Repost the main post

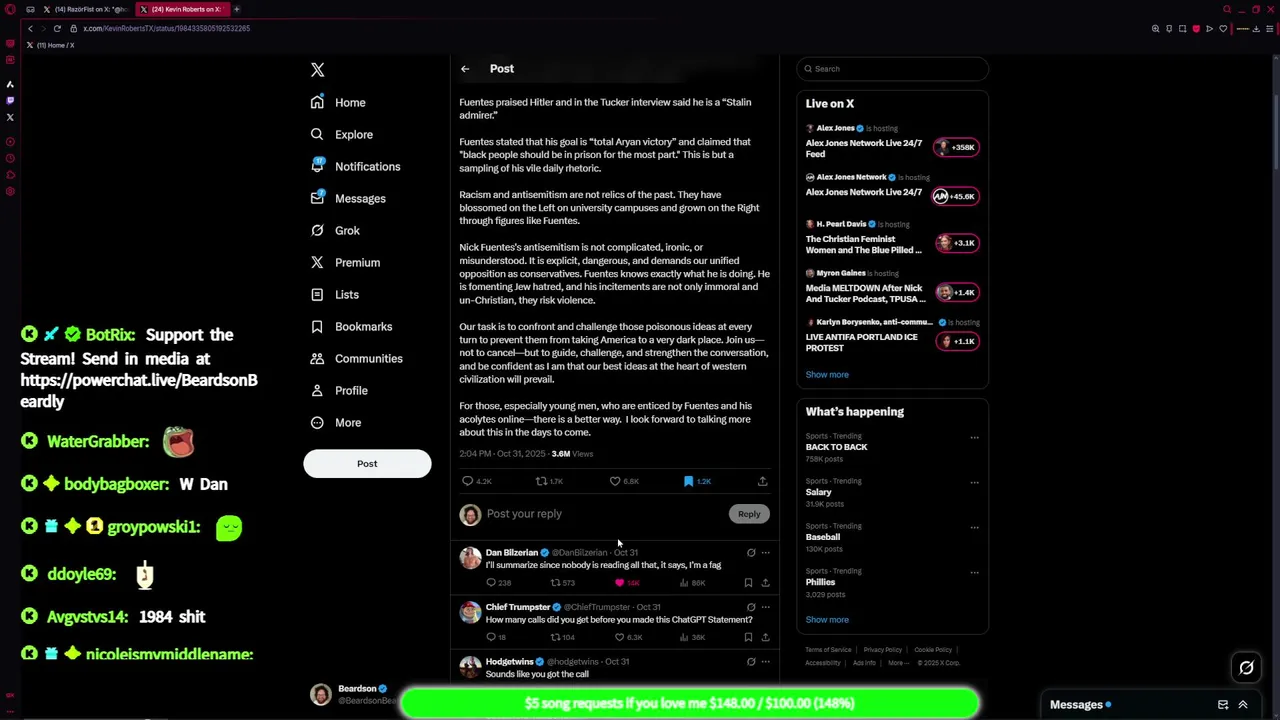(541, 481)
